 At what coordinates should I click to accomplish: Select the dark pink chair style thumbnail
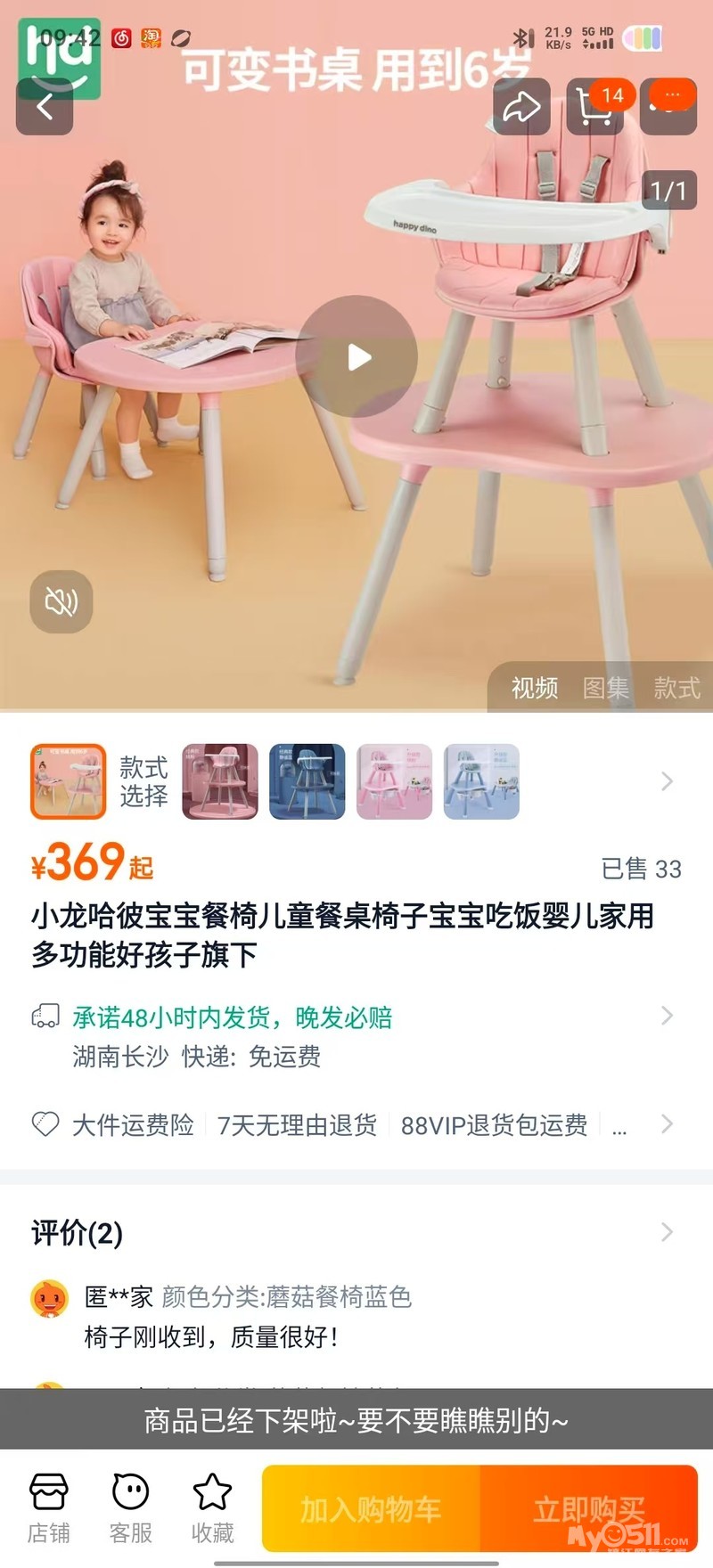click(220, 781)
